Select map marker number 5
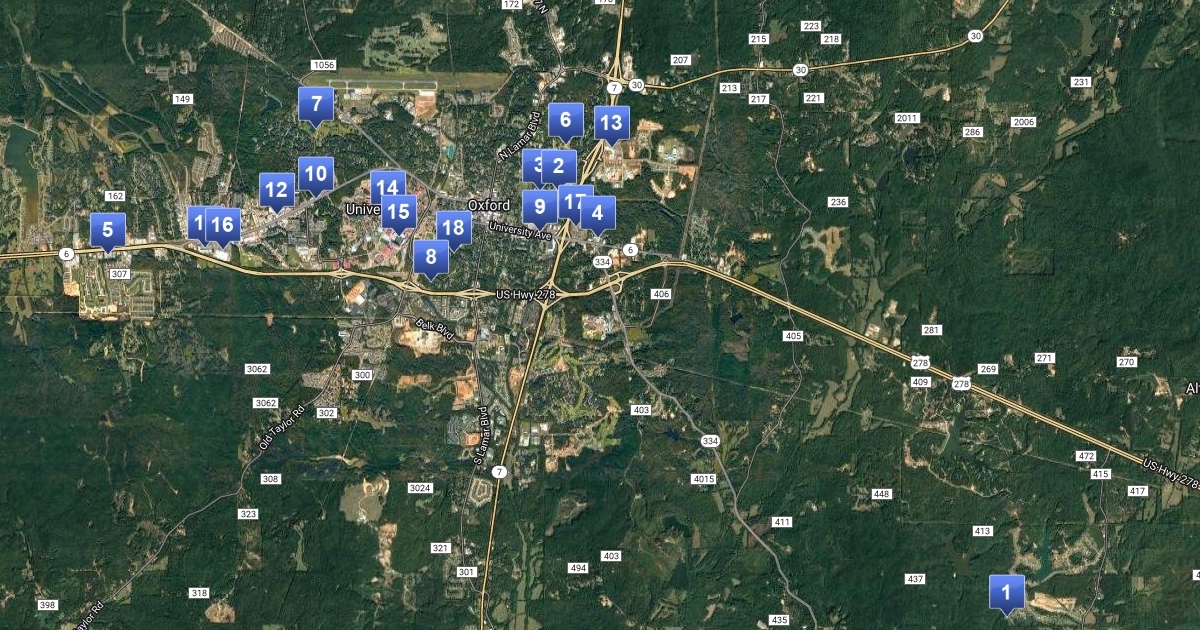The image size is (1200, 630). (x=108, y=229)
